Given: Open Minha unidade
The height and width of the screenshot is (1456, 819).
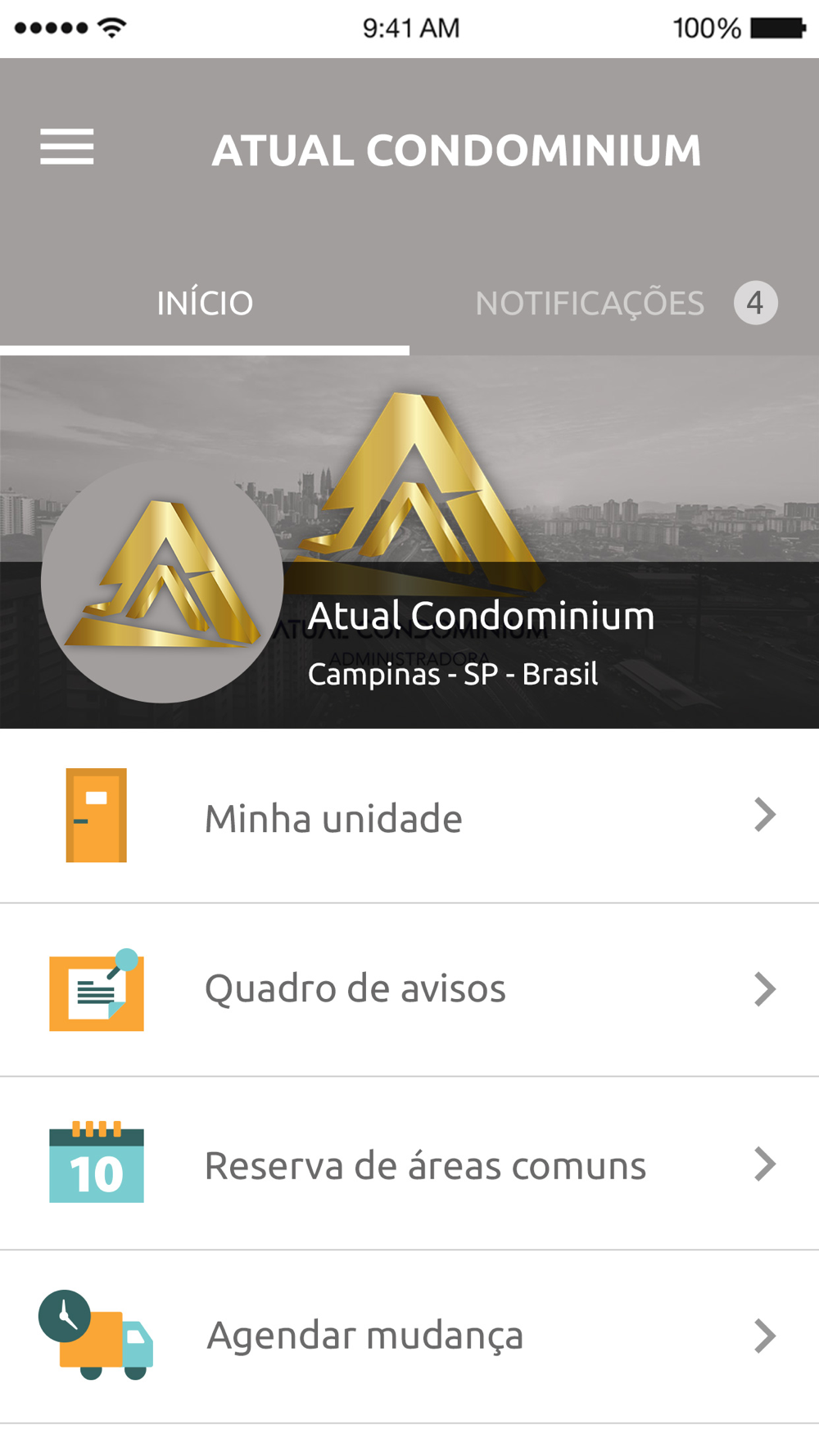Looking at the screenshot, I should tap(409, 816).
